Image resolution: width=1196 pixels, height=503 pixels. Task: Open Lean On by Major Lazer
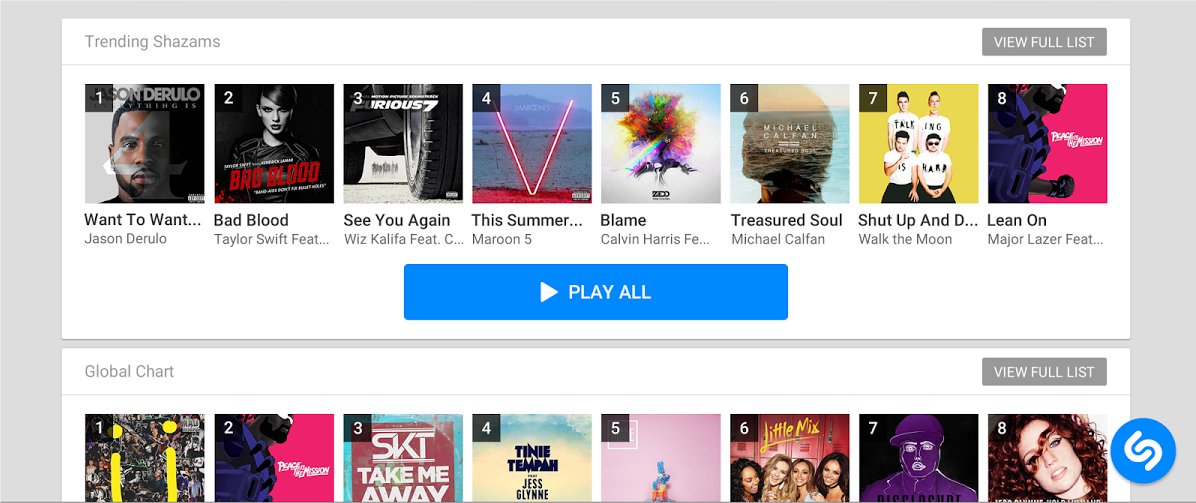1047,144
